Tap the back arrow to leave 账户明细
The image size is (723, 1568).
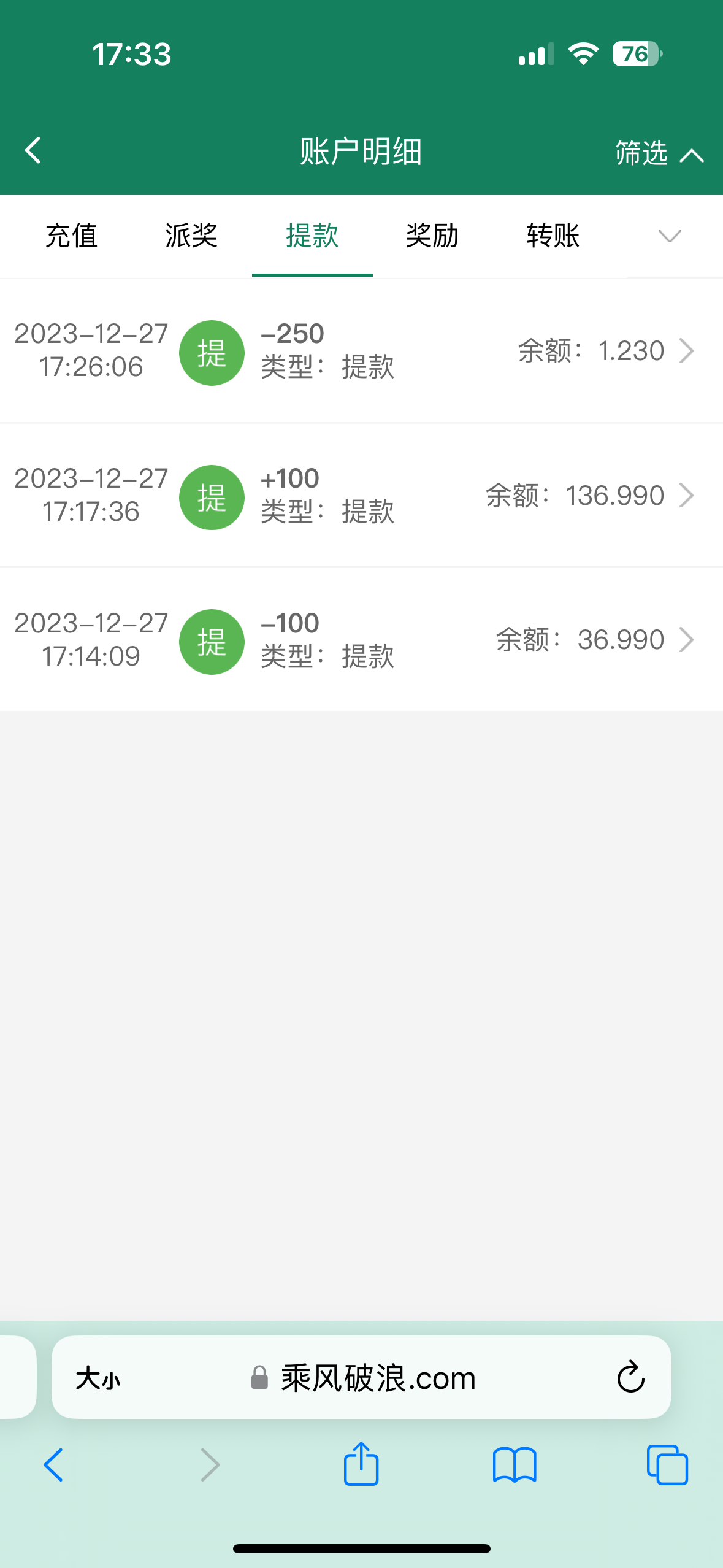34,151
